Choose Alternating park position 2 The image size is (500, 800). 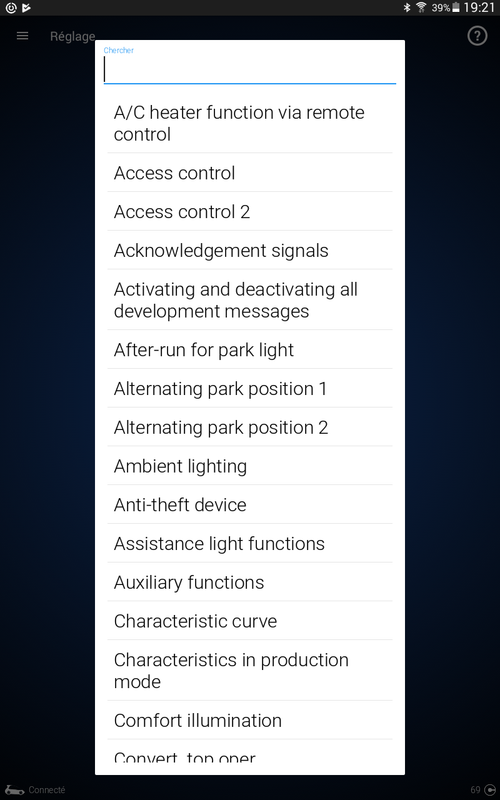[x=249, y=427]
